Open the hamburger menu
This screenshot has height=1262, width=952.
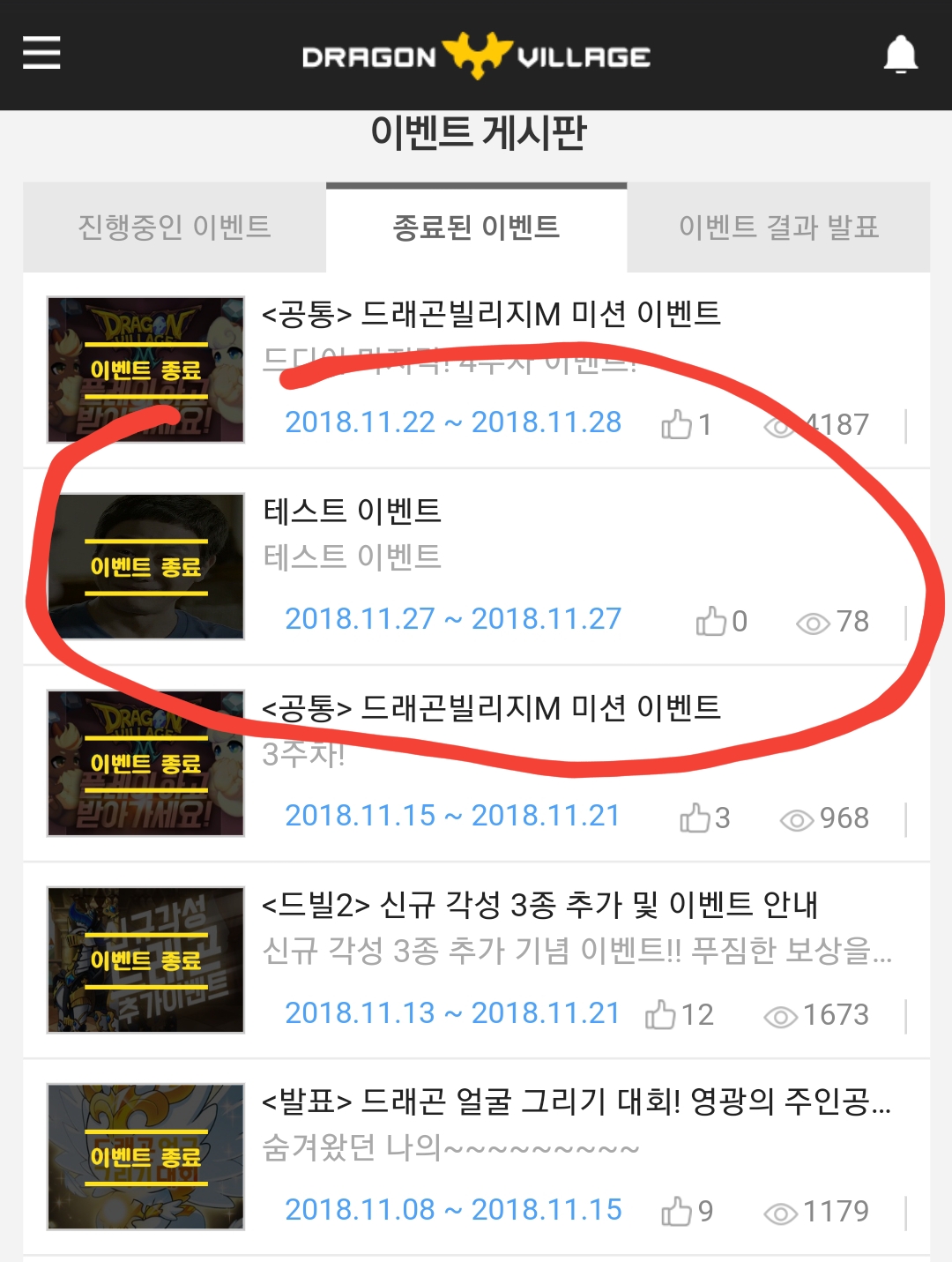pos(41,53)
